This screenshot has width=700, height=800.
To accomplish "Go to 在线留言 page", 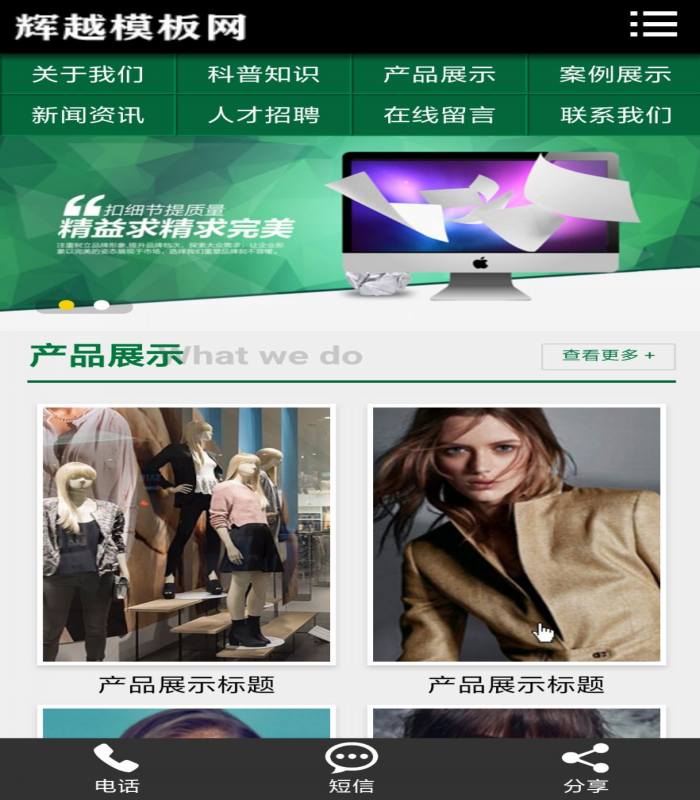I will 439,115.
